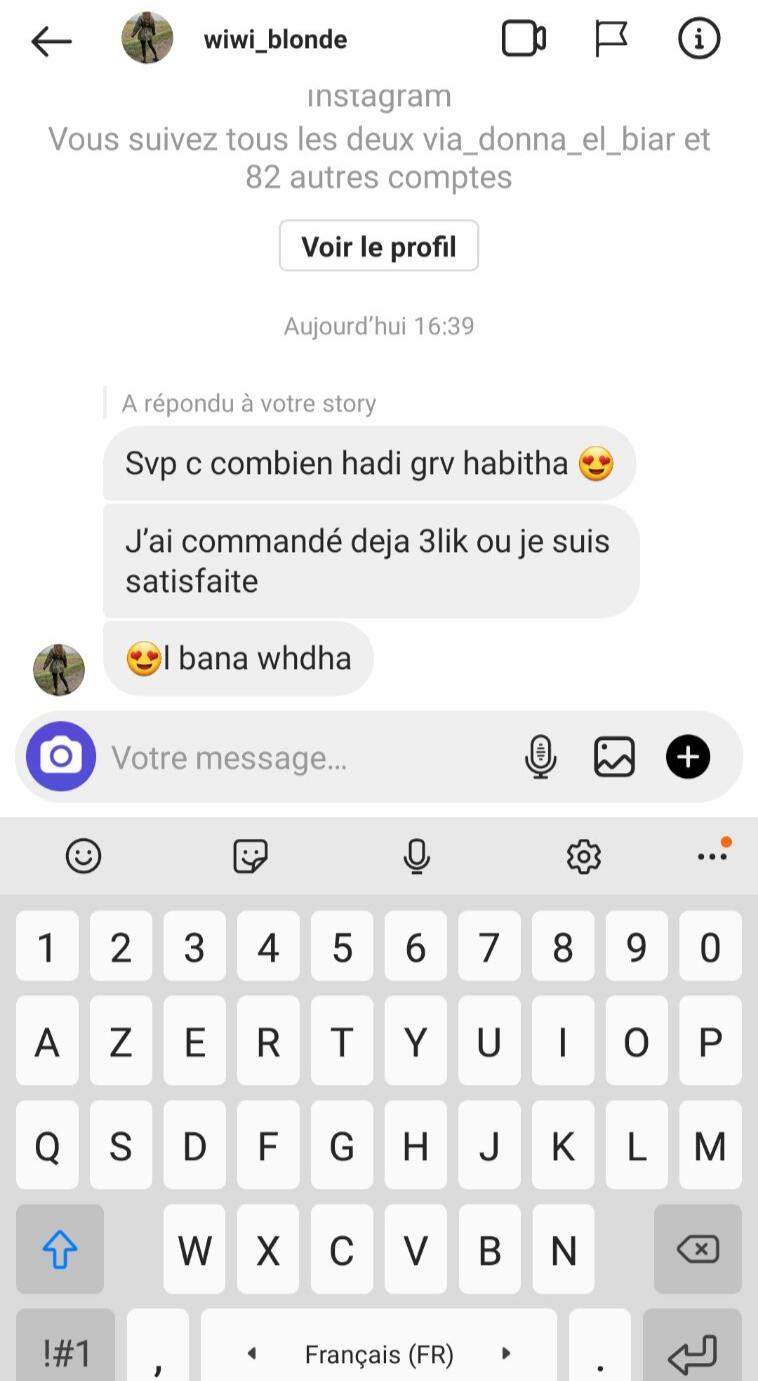Record a voice message in chat
Viewport: 758px width, 1381px height.
pyautogui.click(x=541, y=757)
